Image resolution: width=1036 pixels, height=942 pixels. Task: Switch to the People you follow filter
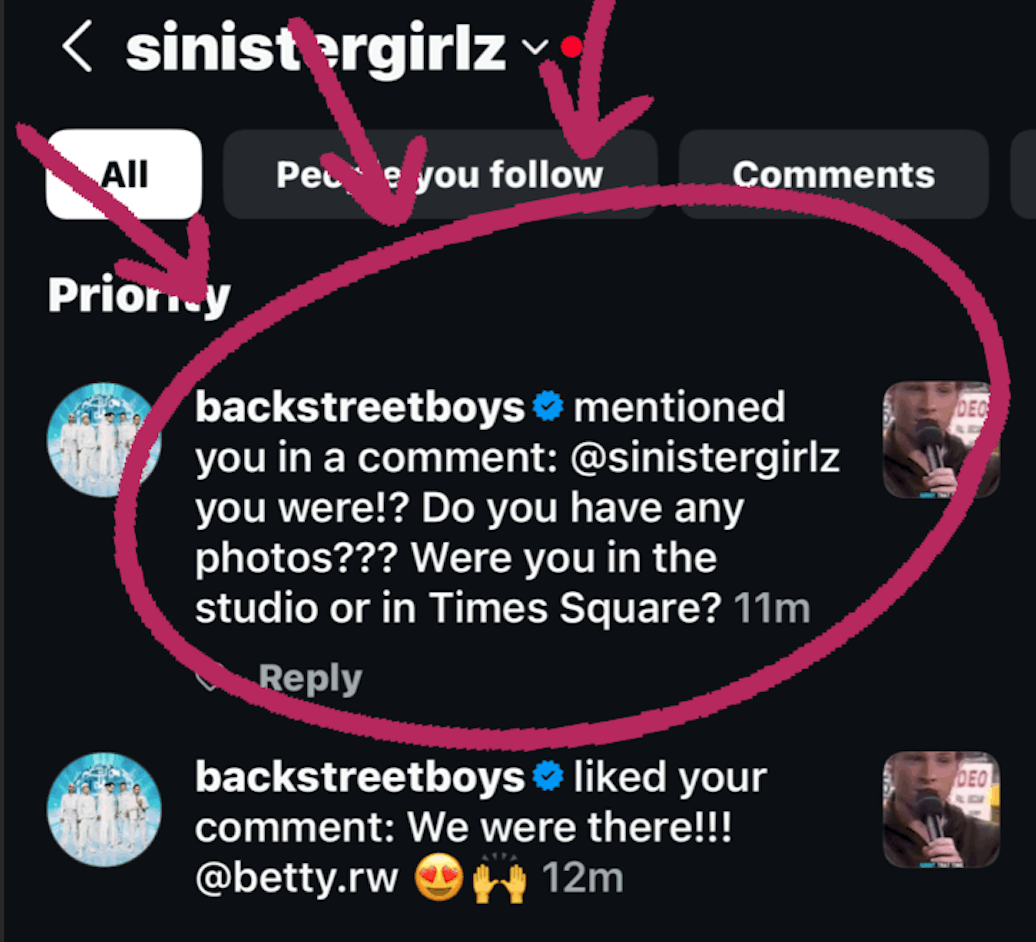(x=440, y=175)
